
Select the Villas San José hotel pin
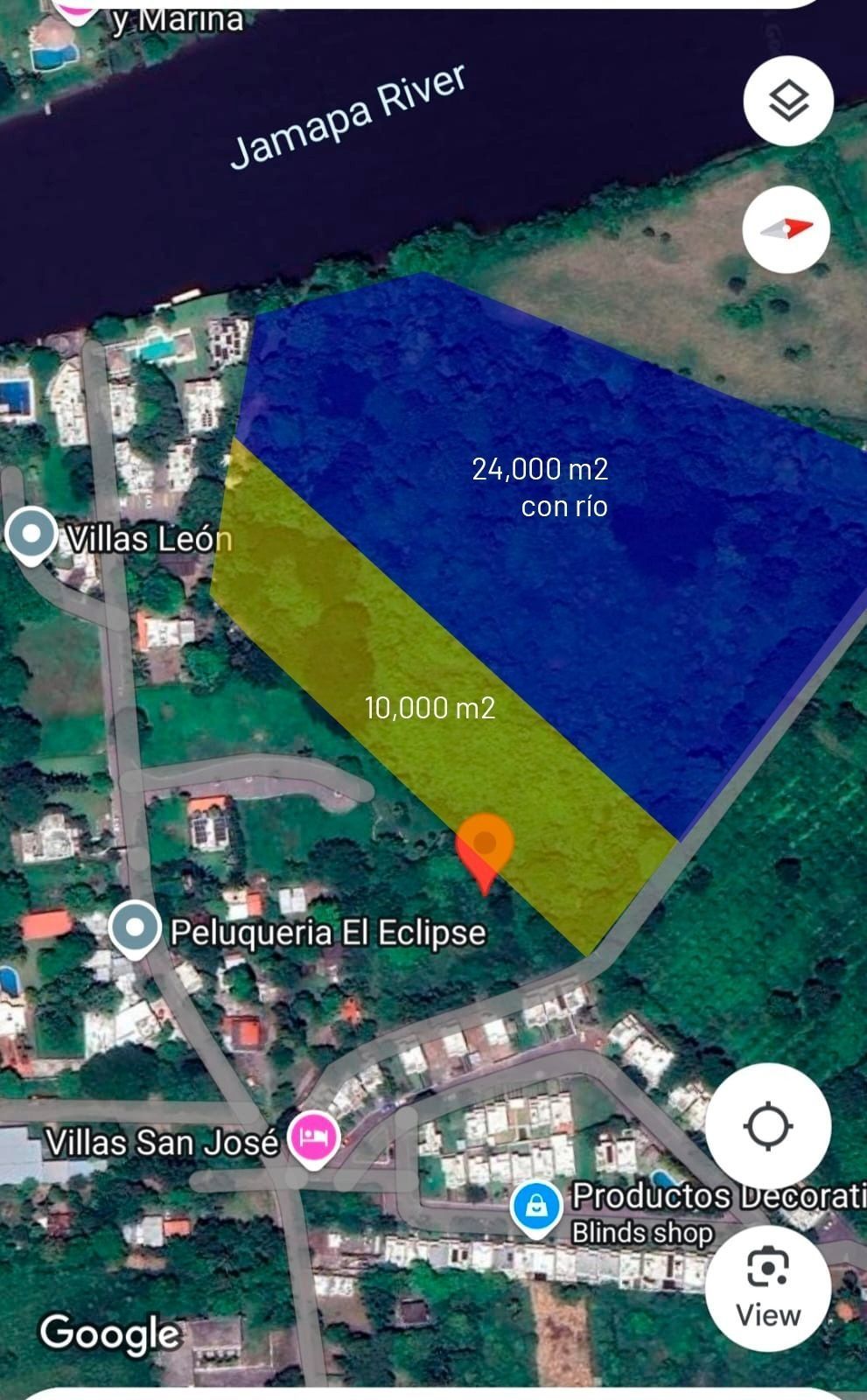(314, 1139)
